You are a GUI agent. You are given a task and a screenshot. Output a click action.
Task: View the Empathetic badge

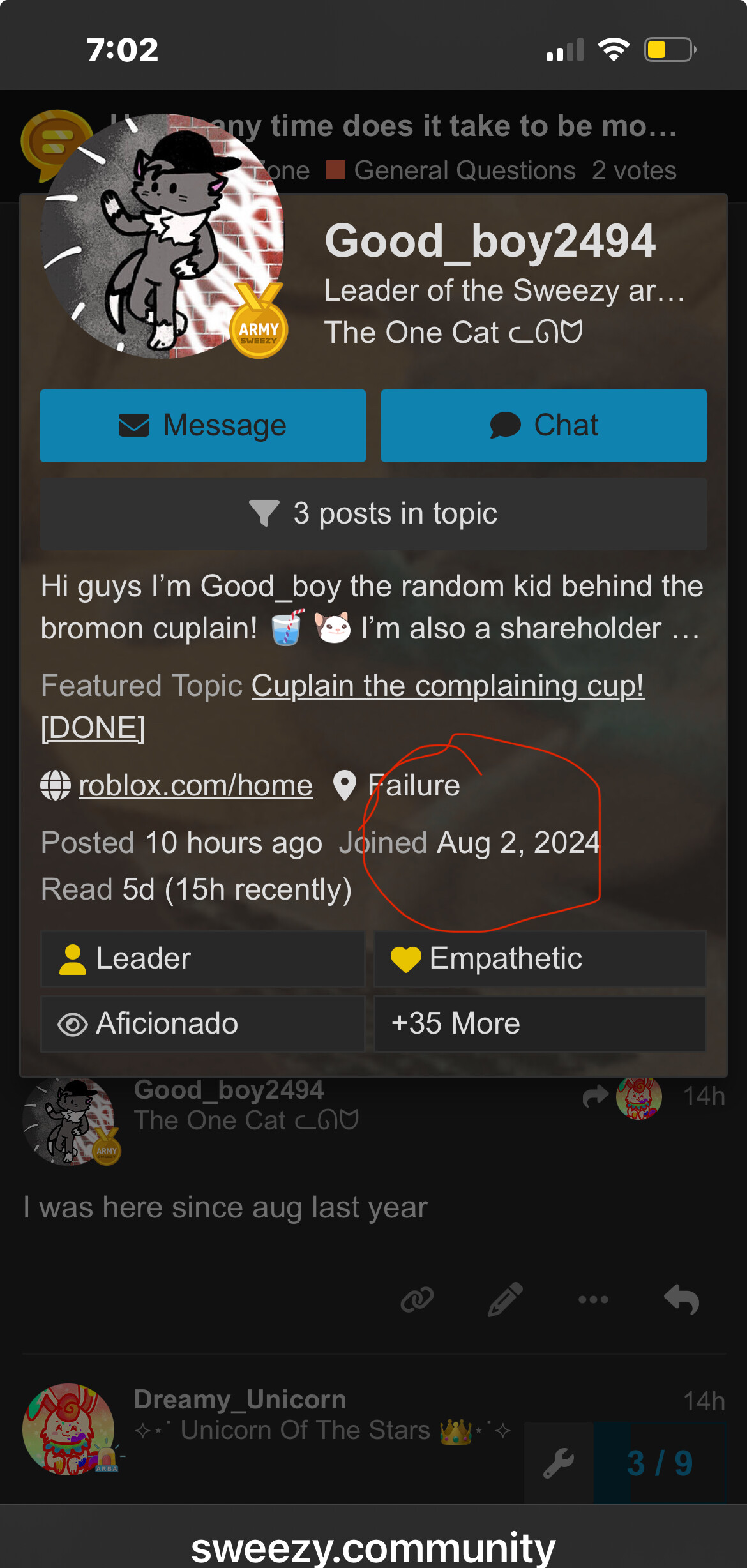(539, 958)
